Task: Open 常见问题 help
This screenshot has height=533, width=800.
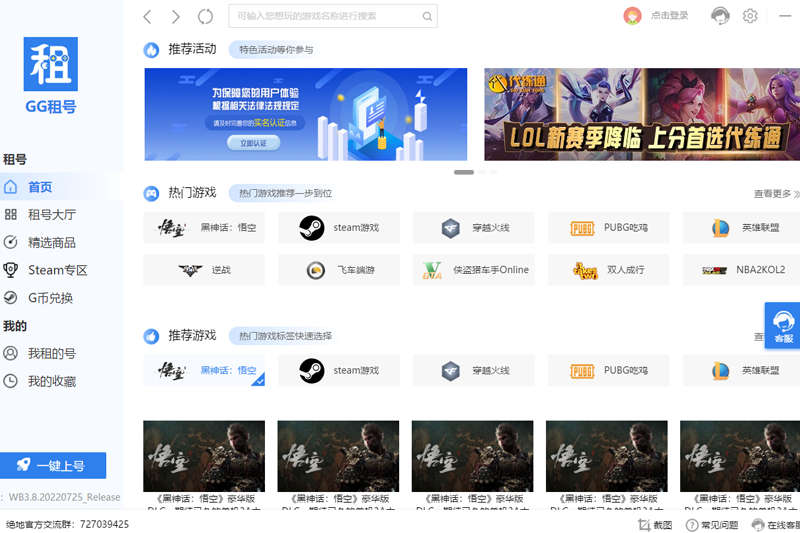Action: [712, 525]
